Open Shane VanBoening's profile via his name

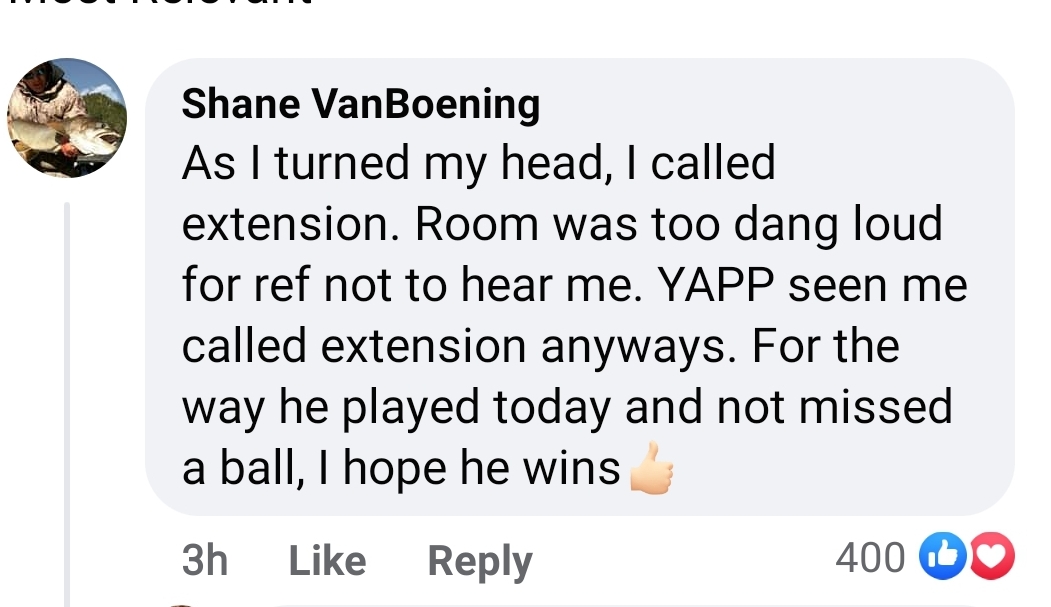click(360, 103)
